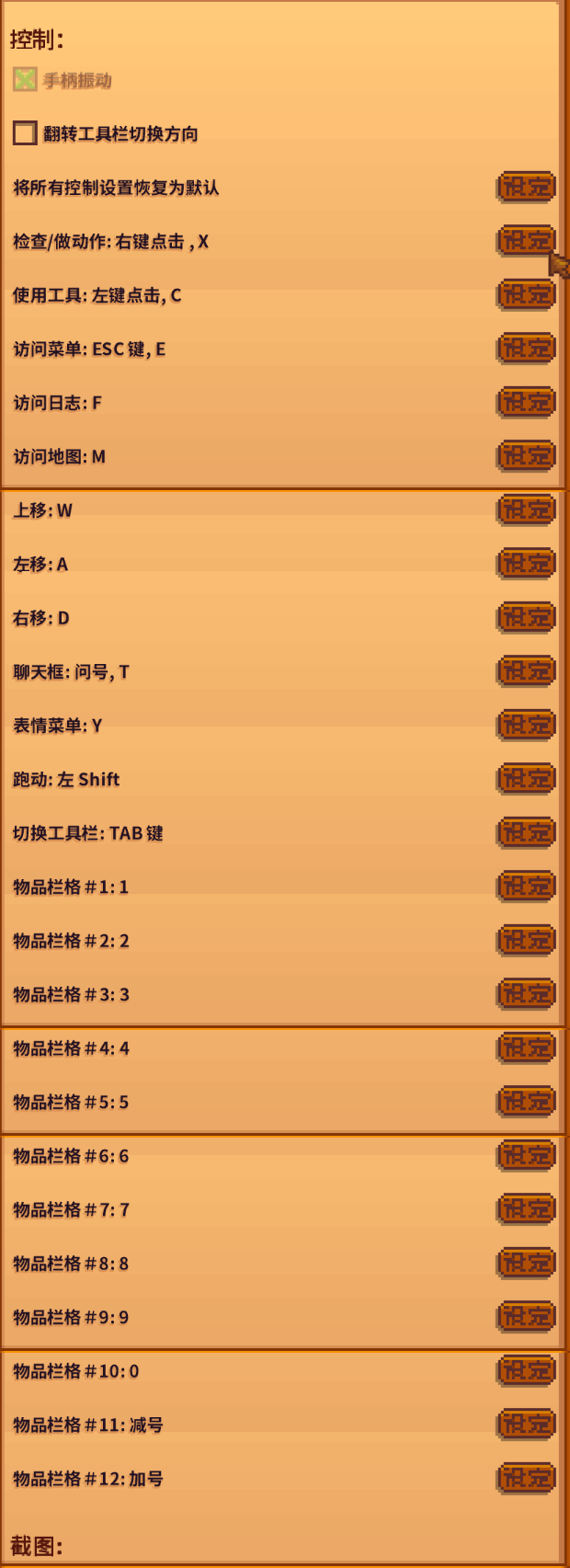The image size is (570, 1568).
Task: Tap 设定 to reset all controls to default
Action: click(x=526, y=187)
